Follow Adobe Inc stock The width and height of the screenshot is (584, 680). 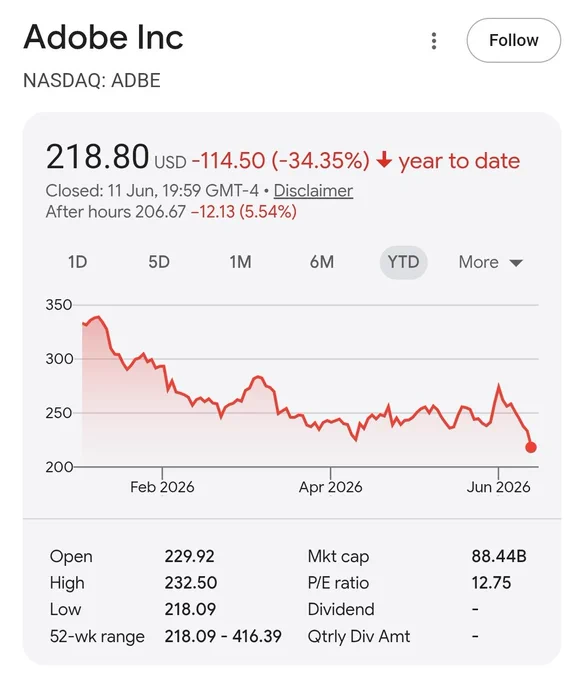(x=513, y=40)
